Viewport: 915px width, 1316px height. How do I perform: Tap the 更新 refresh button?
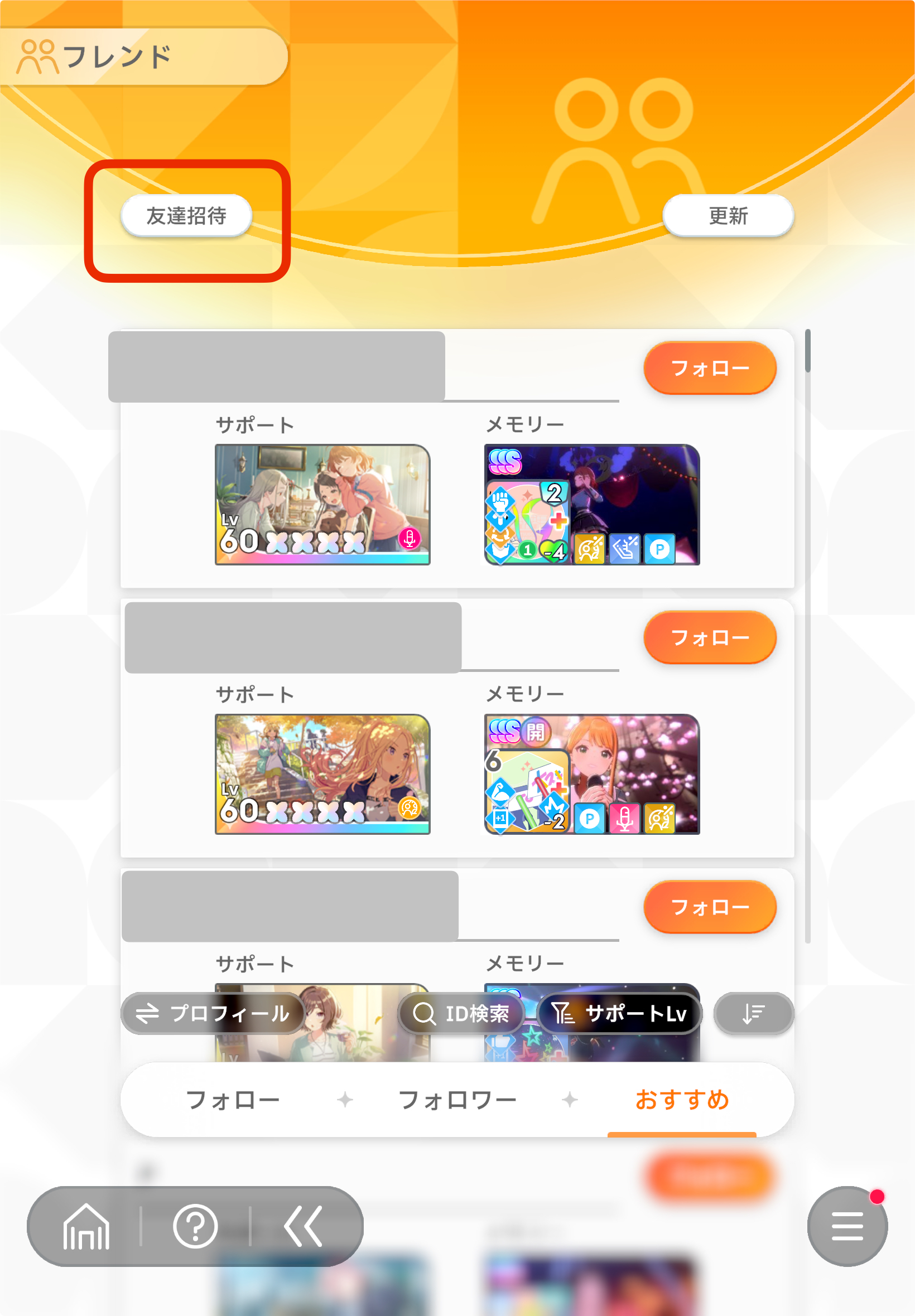click(x=728, y=216)
